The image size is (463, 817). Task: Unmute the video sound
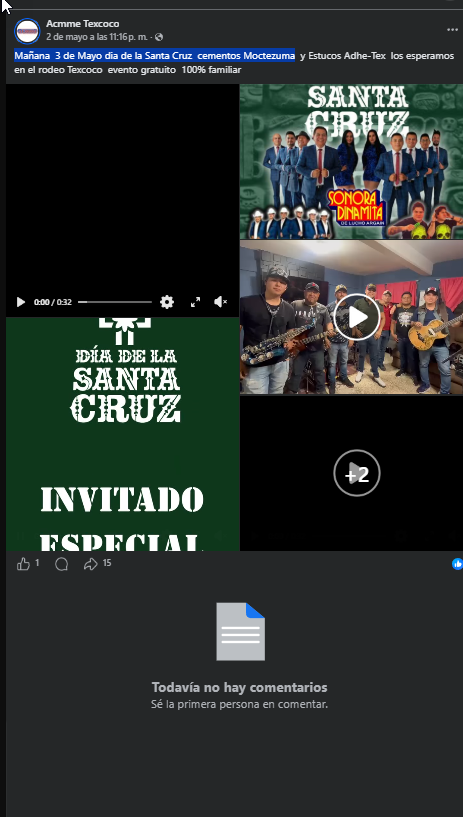coord(220,302)
